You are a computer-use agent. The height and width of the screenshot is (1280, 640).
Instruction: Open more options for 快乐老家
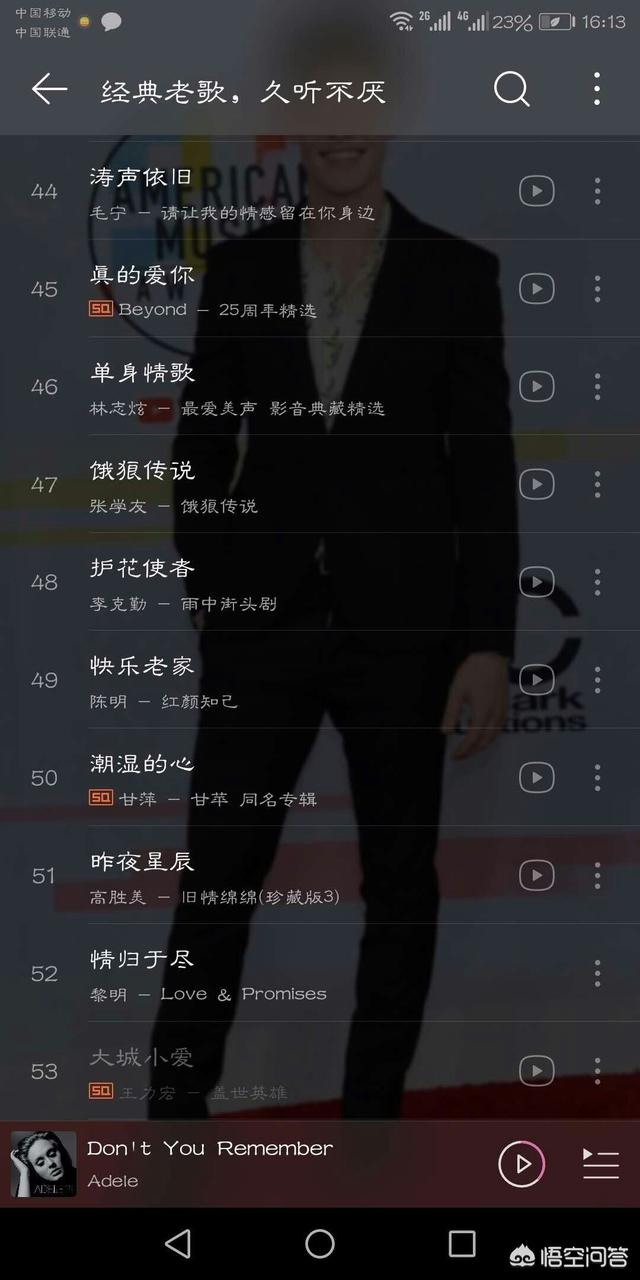[x=597, y=680]
